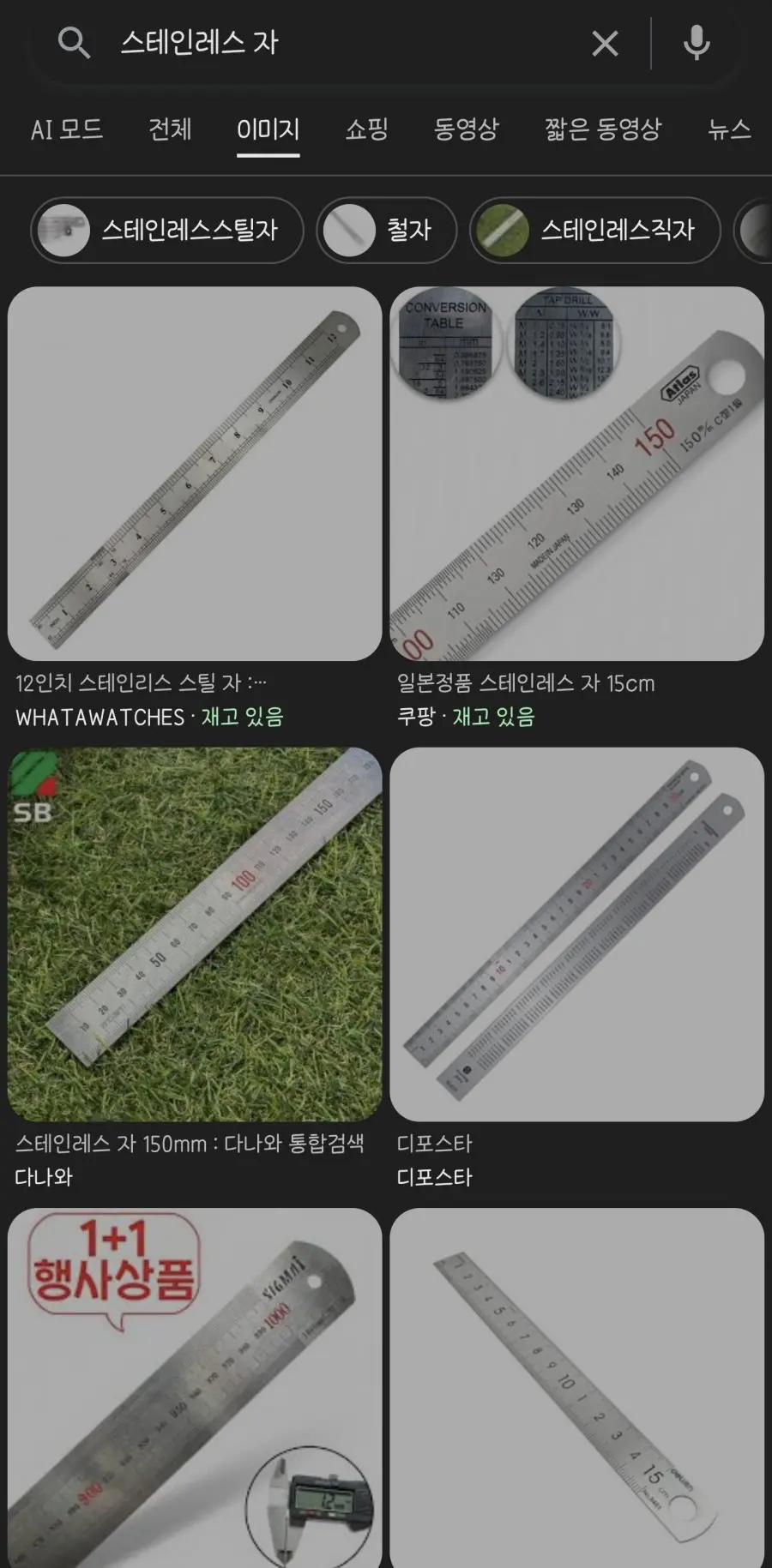Open the 짧은 동영상 tab
Image resolution: width=772 pixels, height=1568 pixels.
[x=603, y=129]
